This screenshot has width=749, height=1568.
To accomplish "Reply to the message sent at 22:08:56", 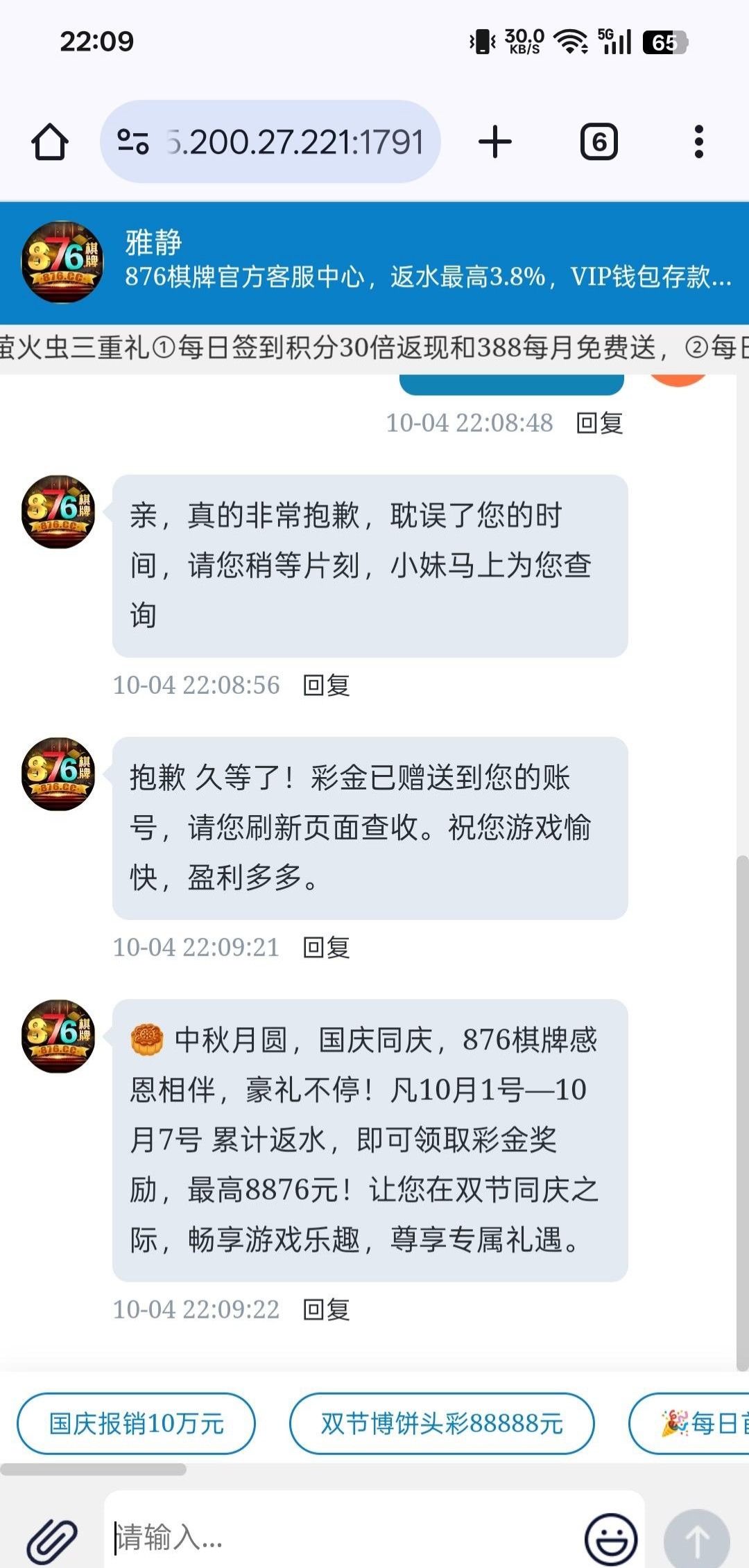I will pyautogui.click(x=326, y=685).
